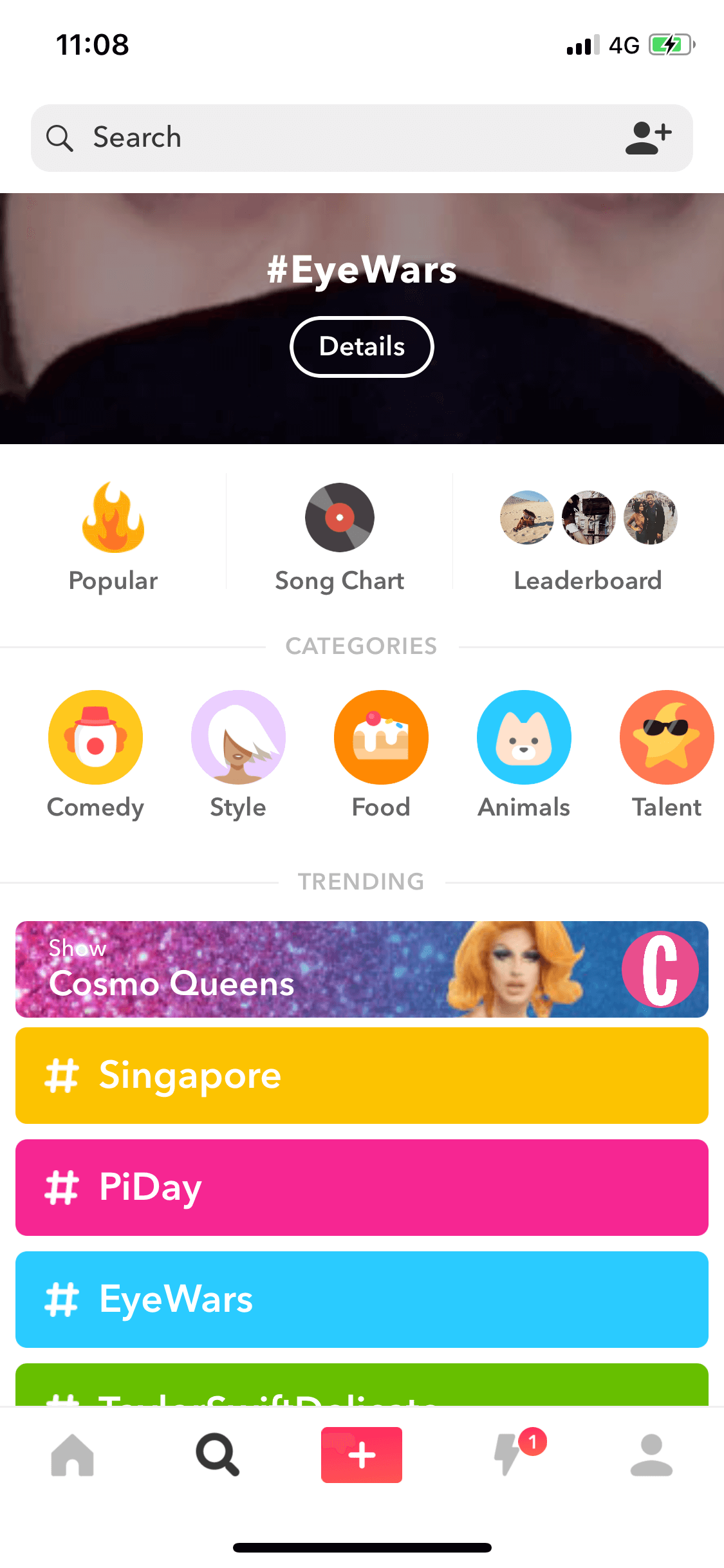Create a new video with plus button
Screen dimensions: 724x1568
point(362,1455)
